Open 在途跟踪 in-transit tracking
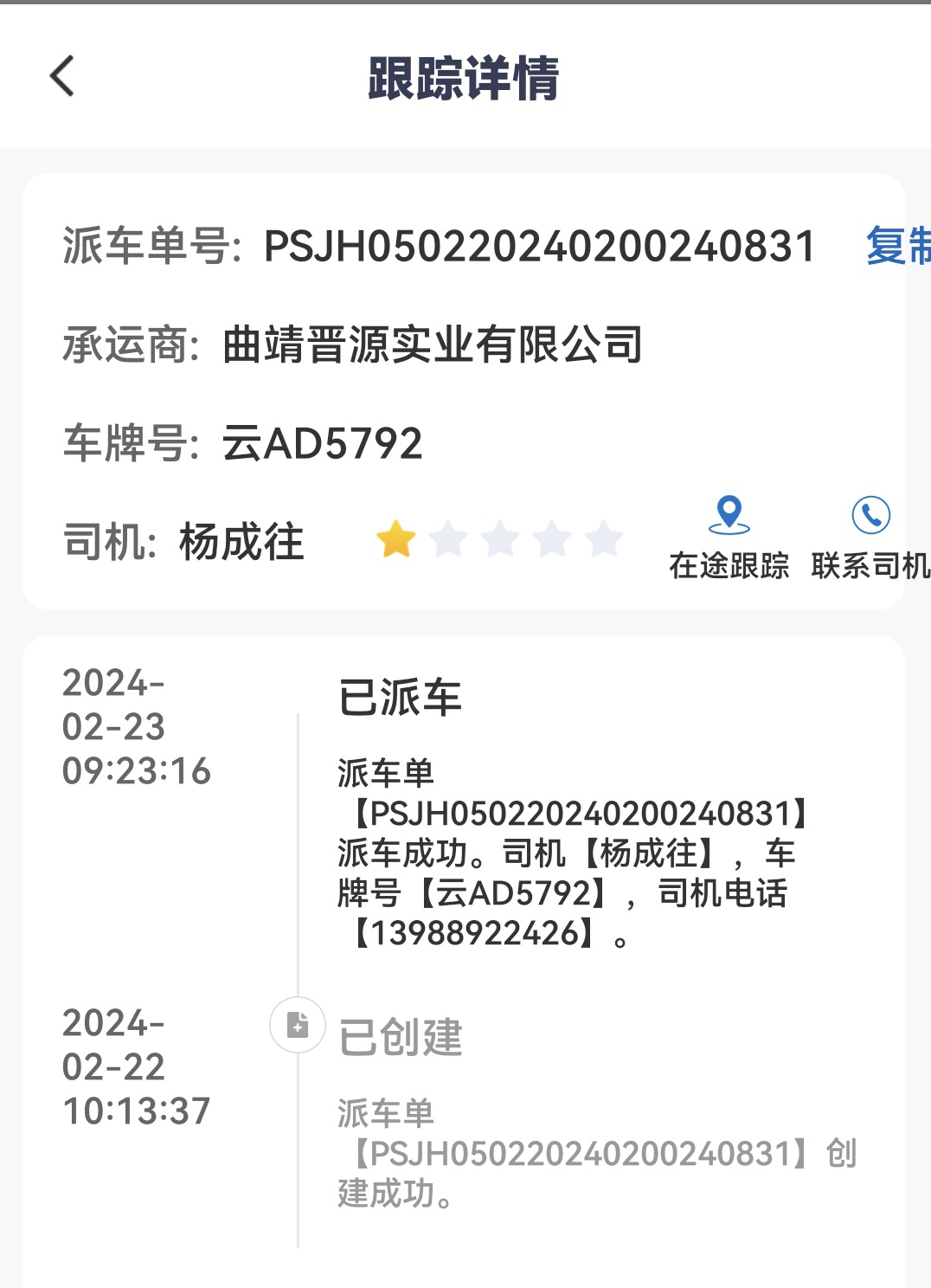Image resolution: width=931 pixels, height=1288 pixels. point(729,537)
